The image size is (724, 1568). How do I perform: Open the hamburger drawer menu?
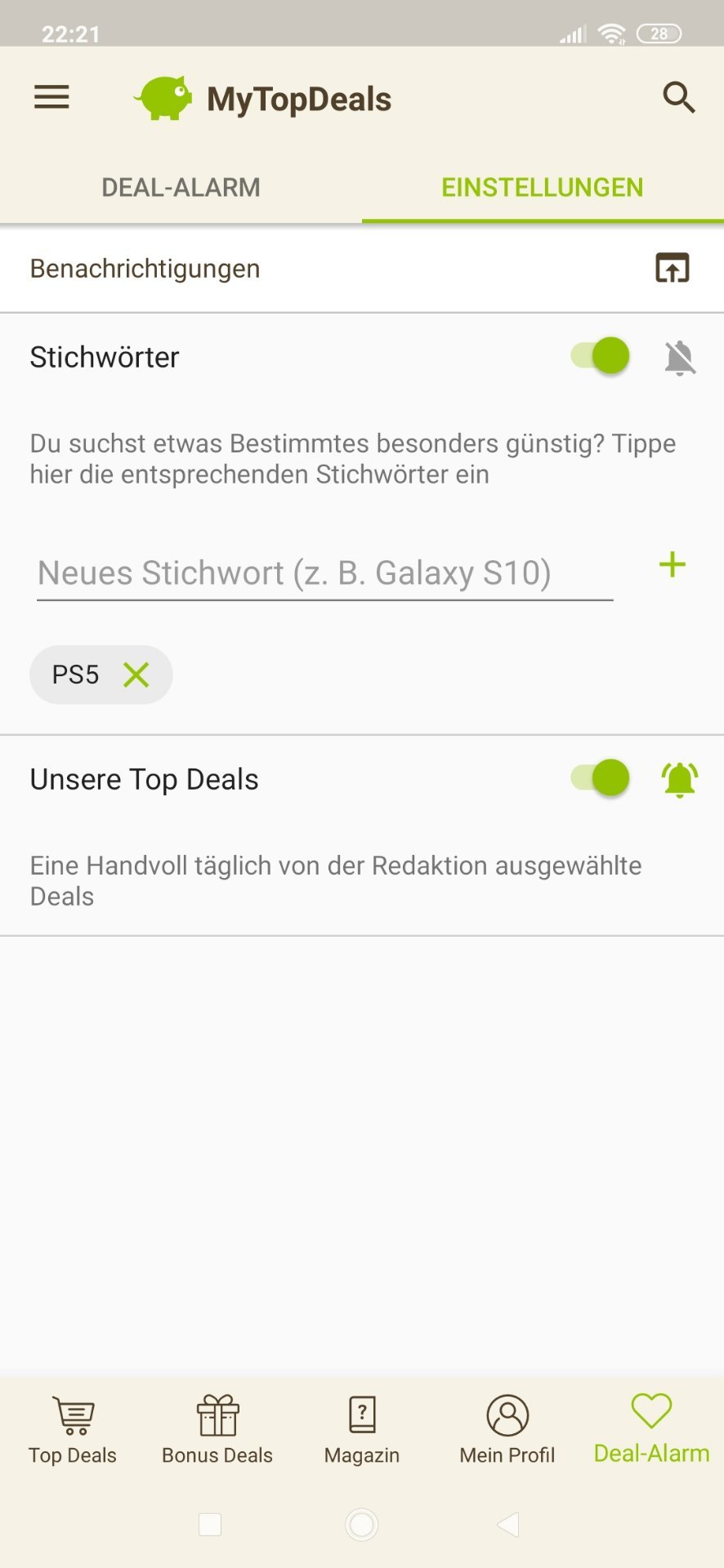[51, 98]
